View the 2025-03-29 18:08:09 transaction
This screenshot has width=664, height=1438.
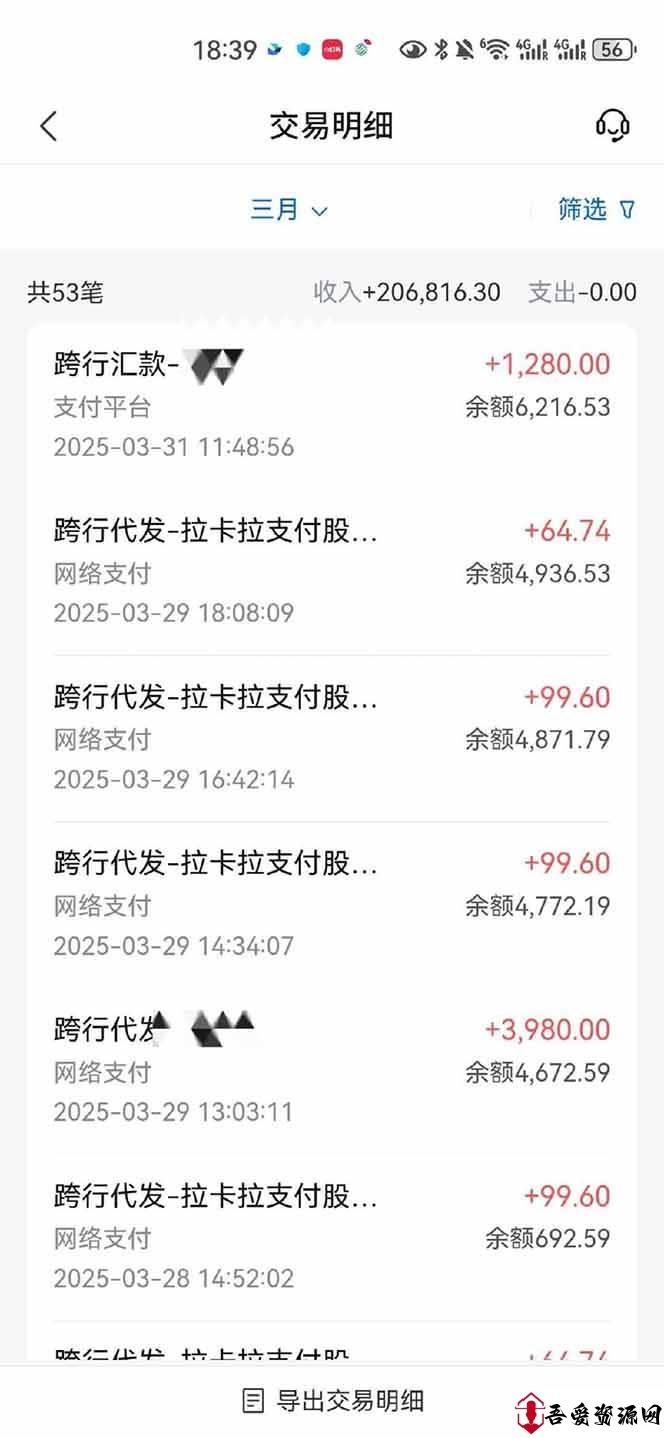(331, 571)
